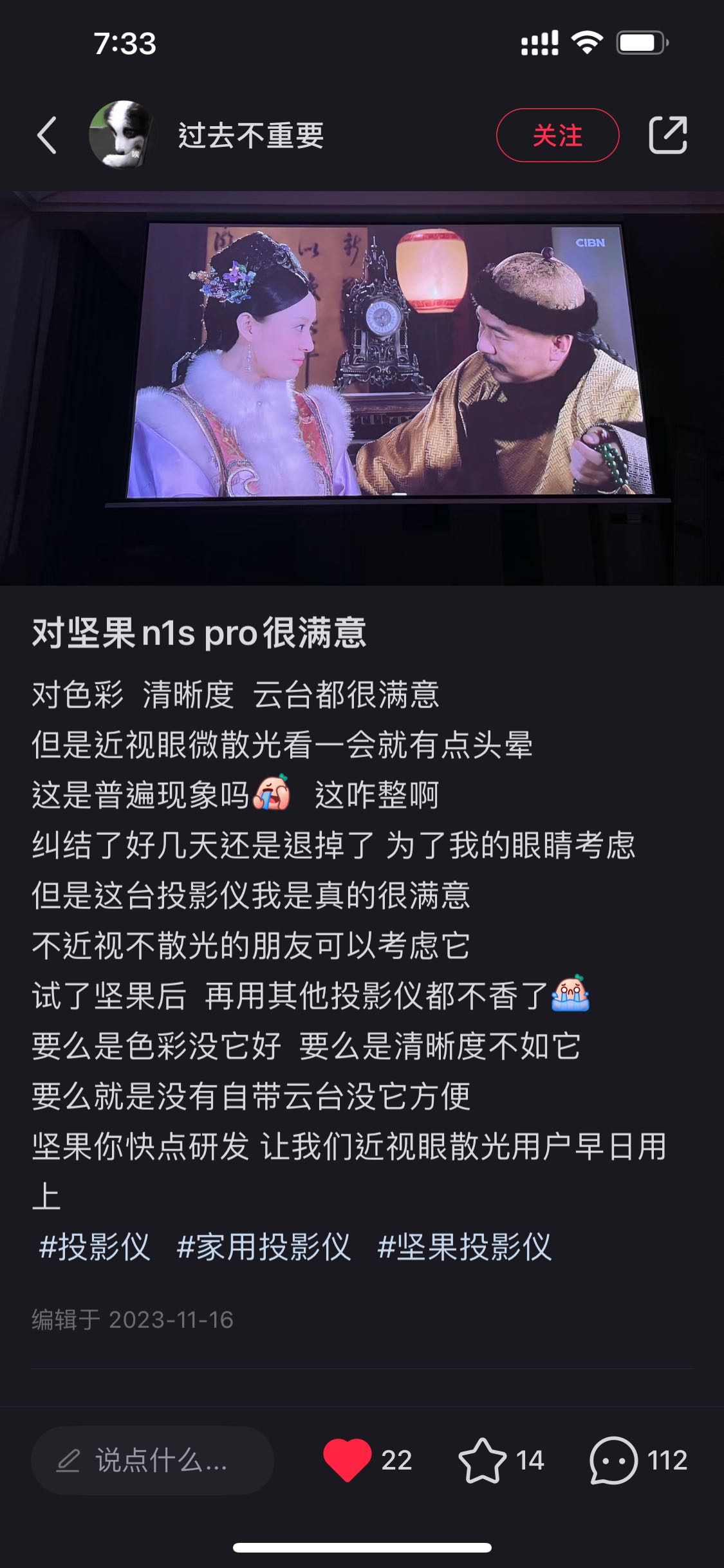
Task: Open the #坚果投影仪 hashtag
Action: [465, 1247]
